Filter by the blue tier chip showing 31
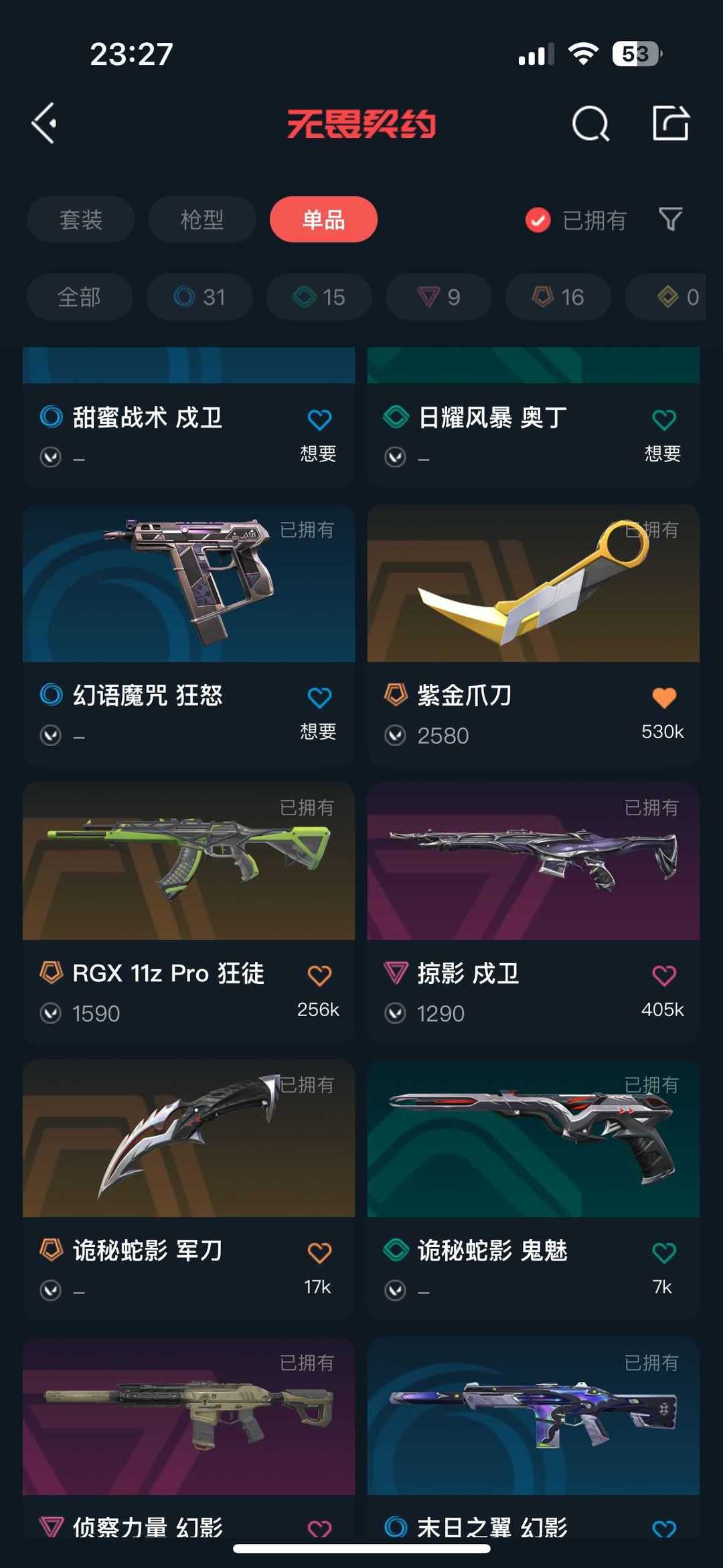Screen dimensions: 723x1568 point(199,297)
